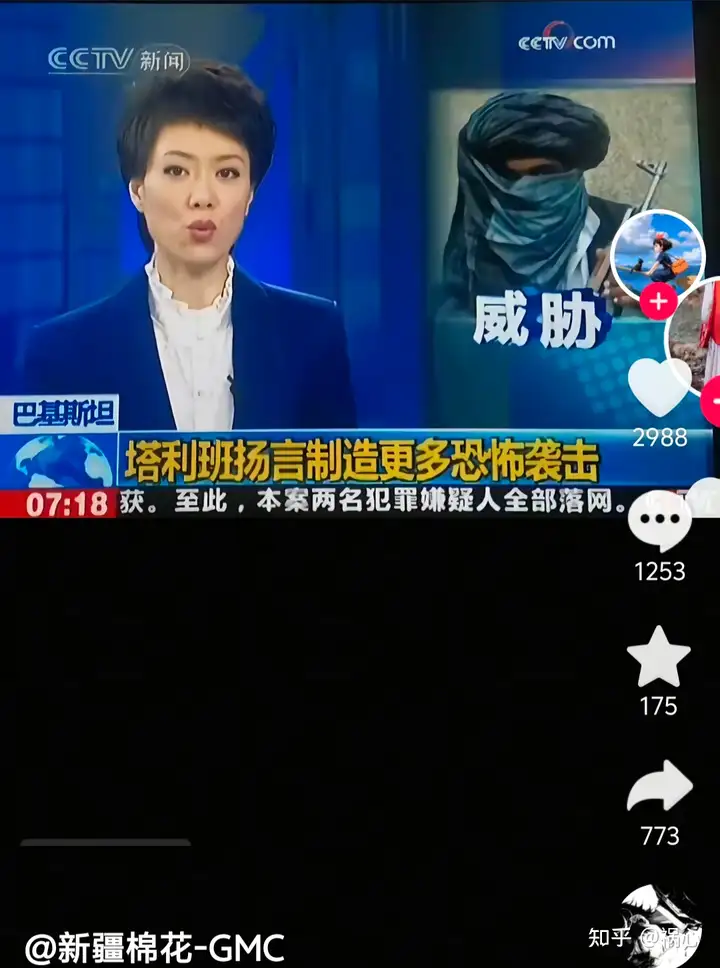Image resolution: width=720 pixels, height=968 pixels.
Task: Open the 1253 comments
Action: 659,523
